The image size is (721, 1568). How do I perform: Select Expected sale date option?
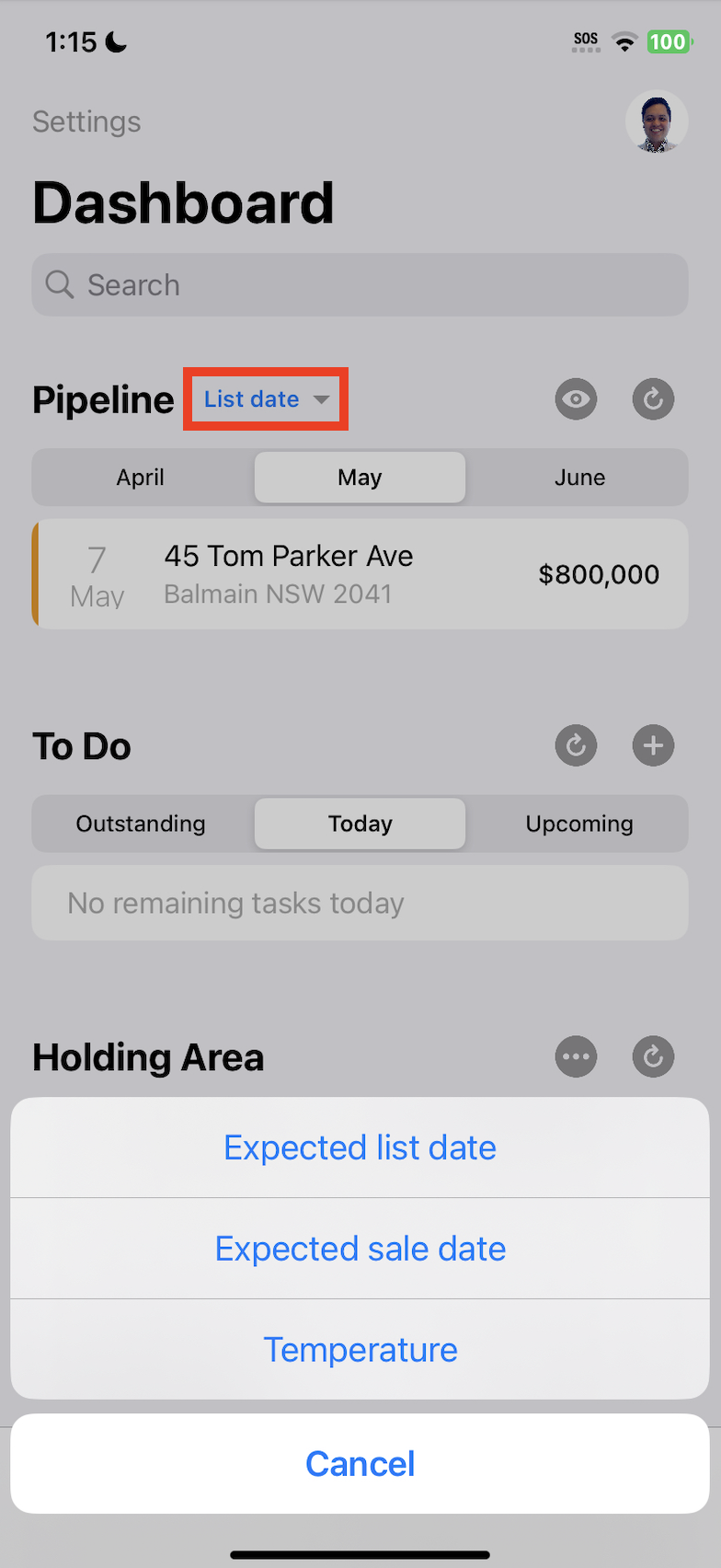click(360, 1249)
